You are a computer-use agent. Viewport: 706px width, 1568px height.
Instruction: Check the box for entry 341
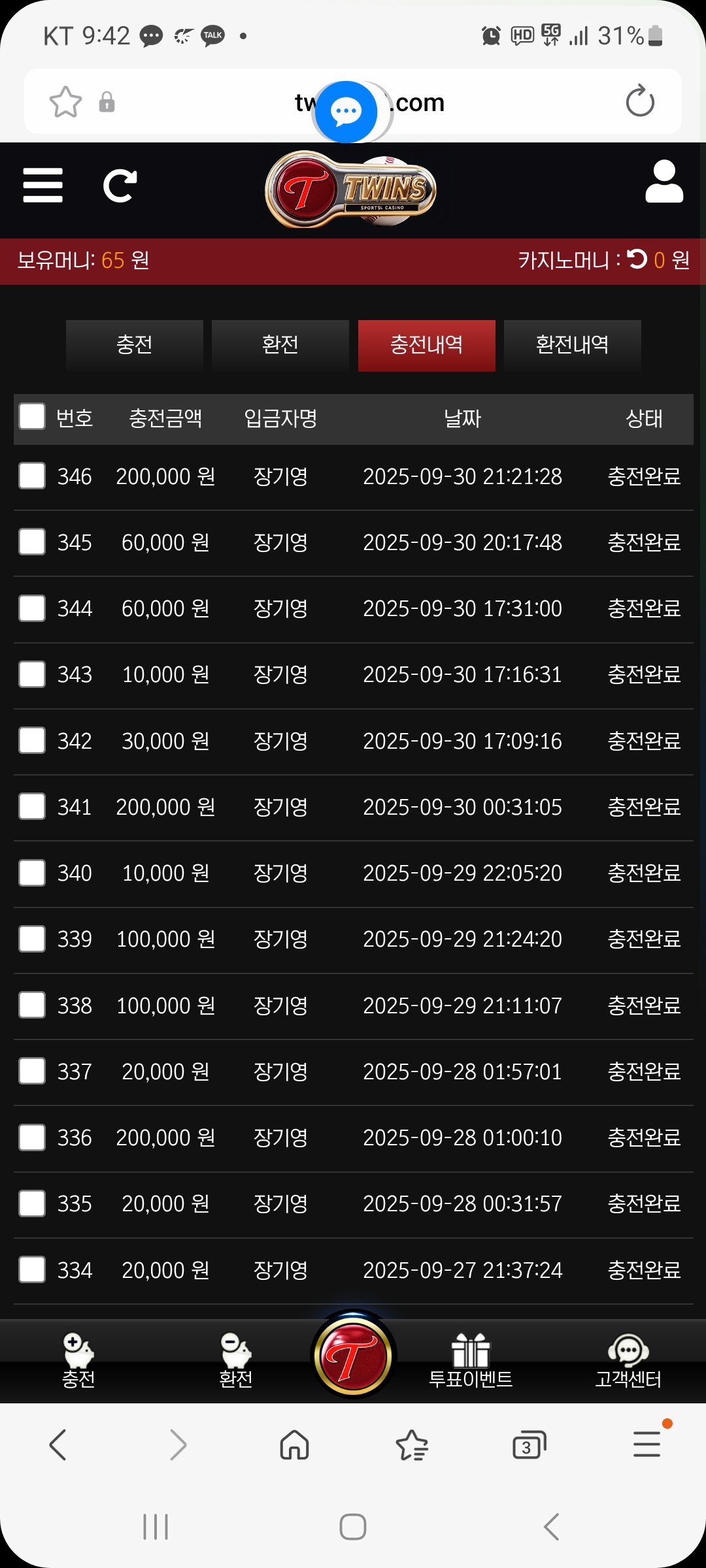32,807
